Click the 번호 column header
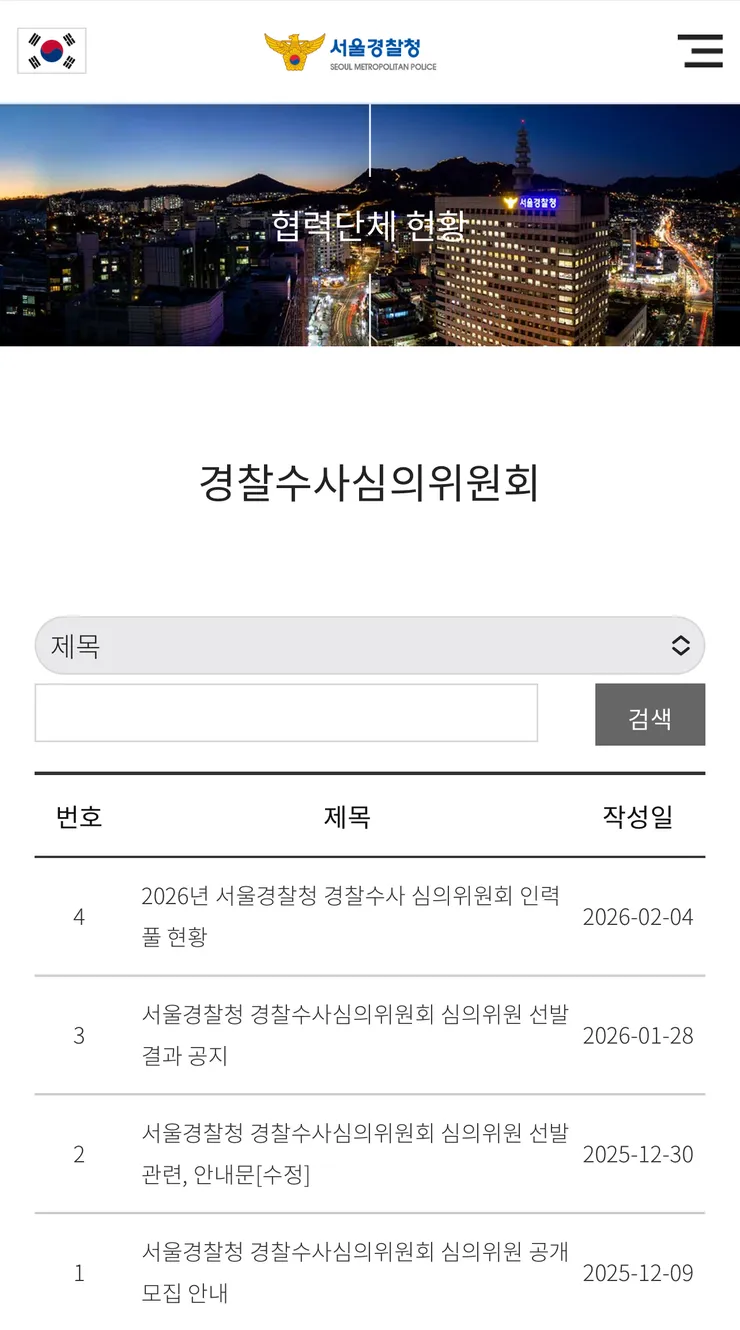 (79, 817)
